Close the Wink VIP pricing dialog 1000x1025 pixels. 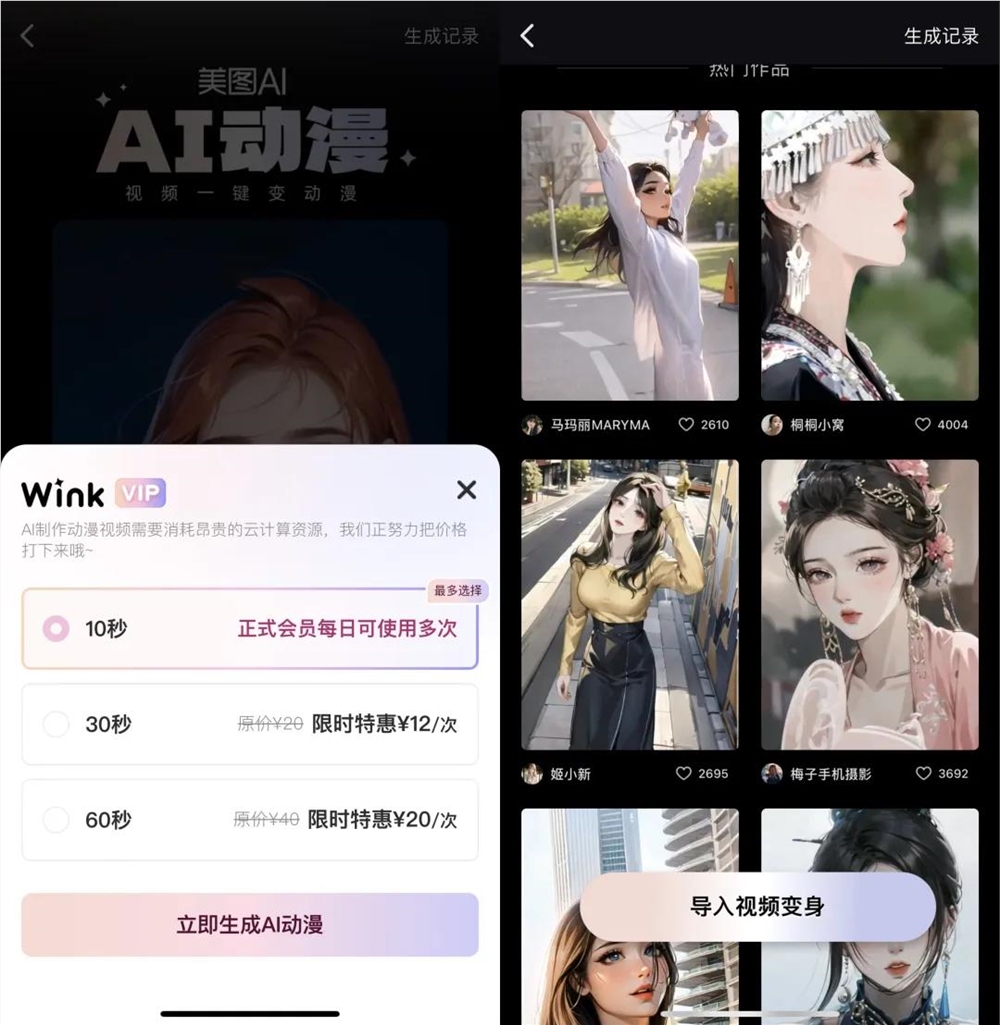[x=466, y=490]
